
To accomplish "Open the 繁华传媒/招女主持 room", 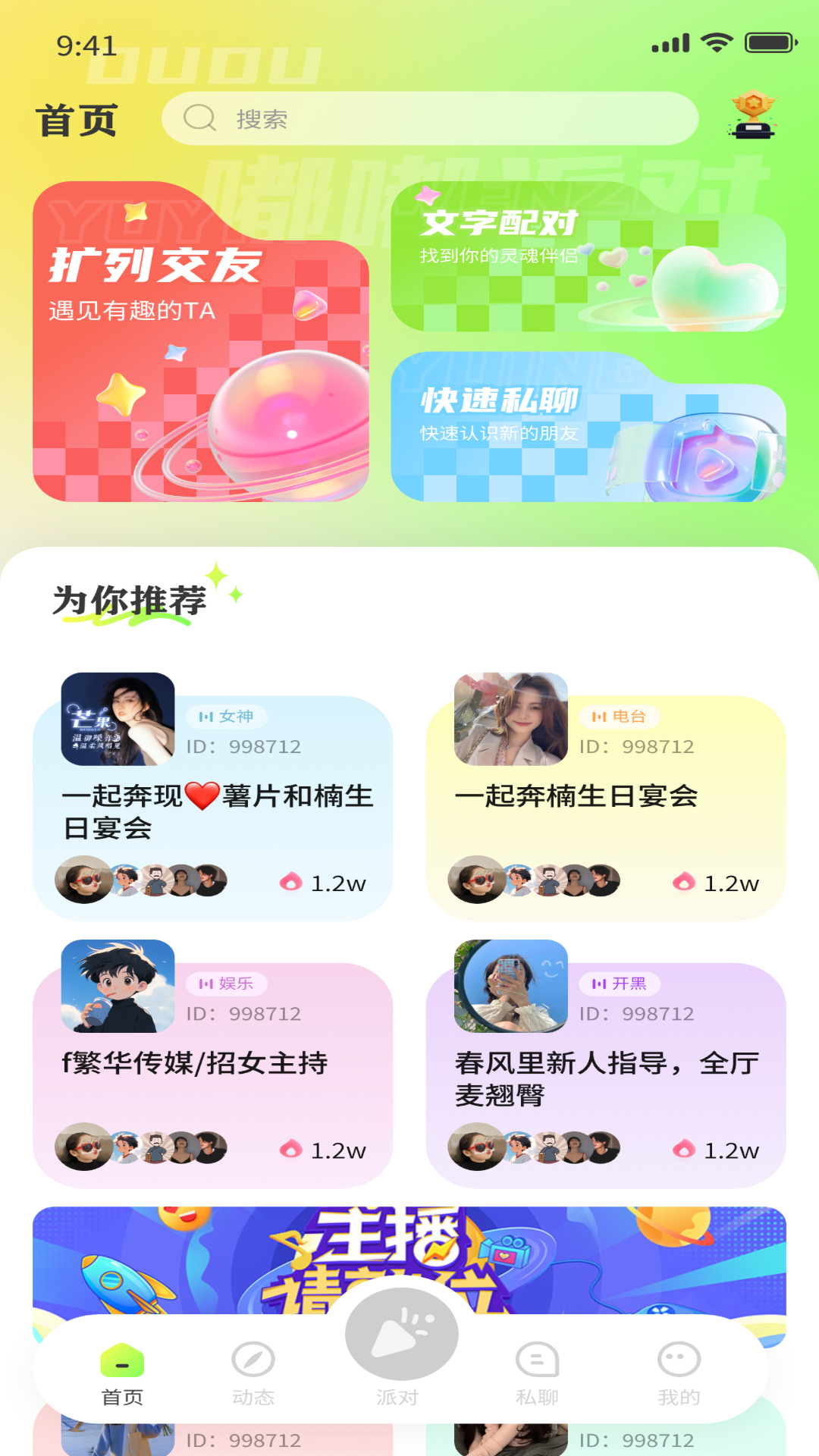I will pos(212,1077).
